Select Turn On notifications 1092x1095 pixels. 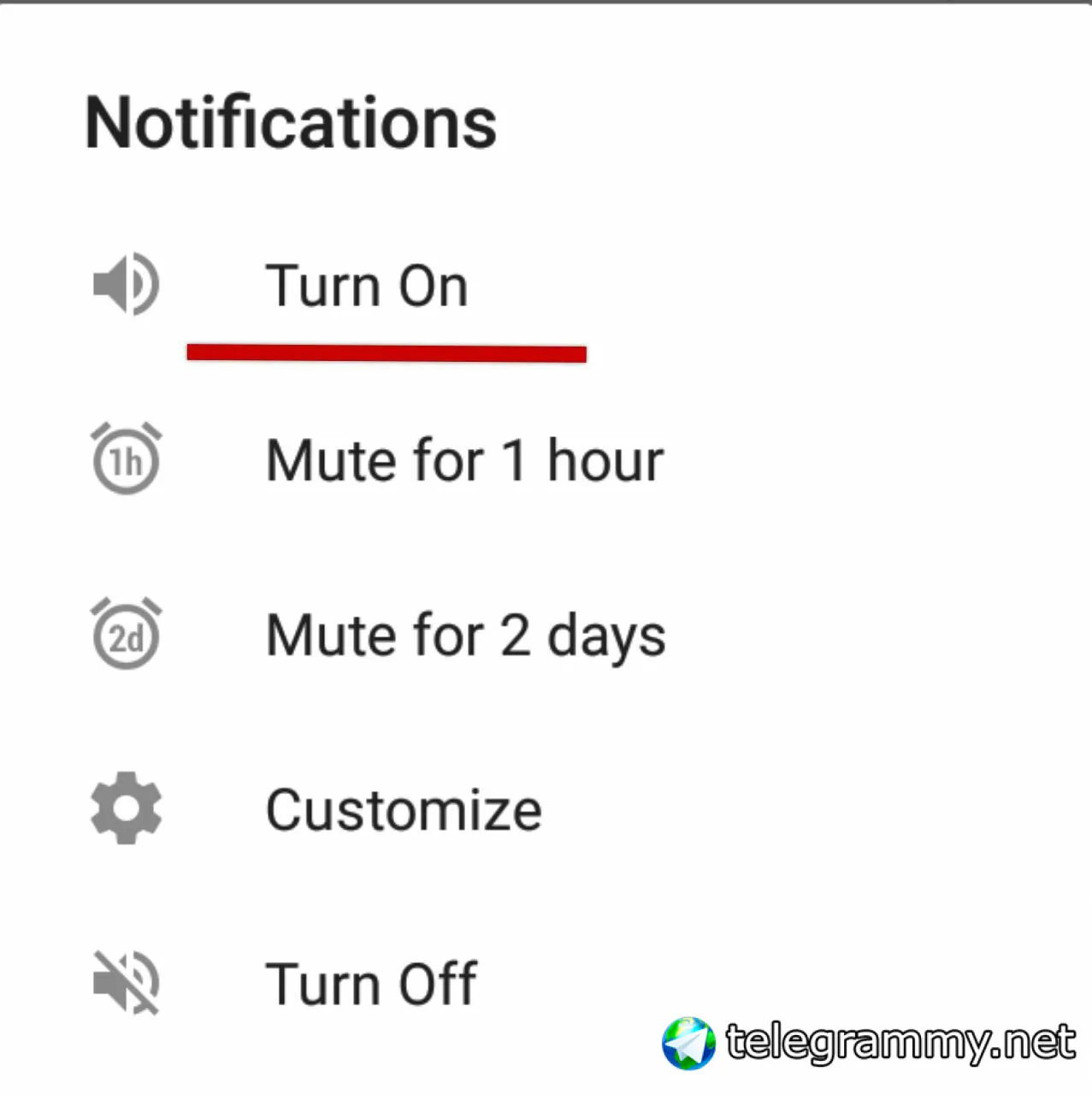pyautogui.click(x=367, y=286)
